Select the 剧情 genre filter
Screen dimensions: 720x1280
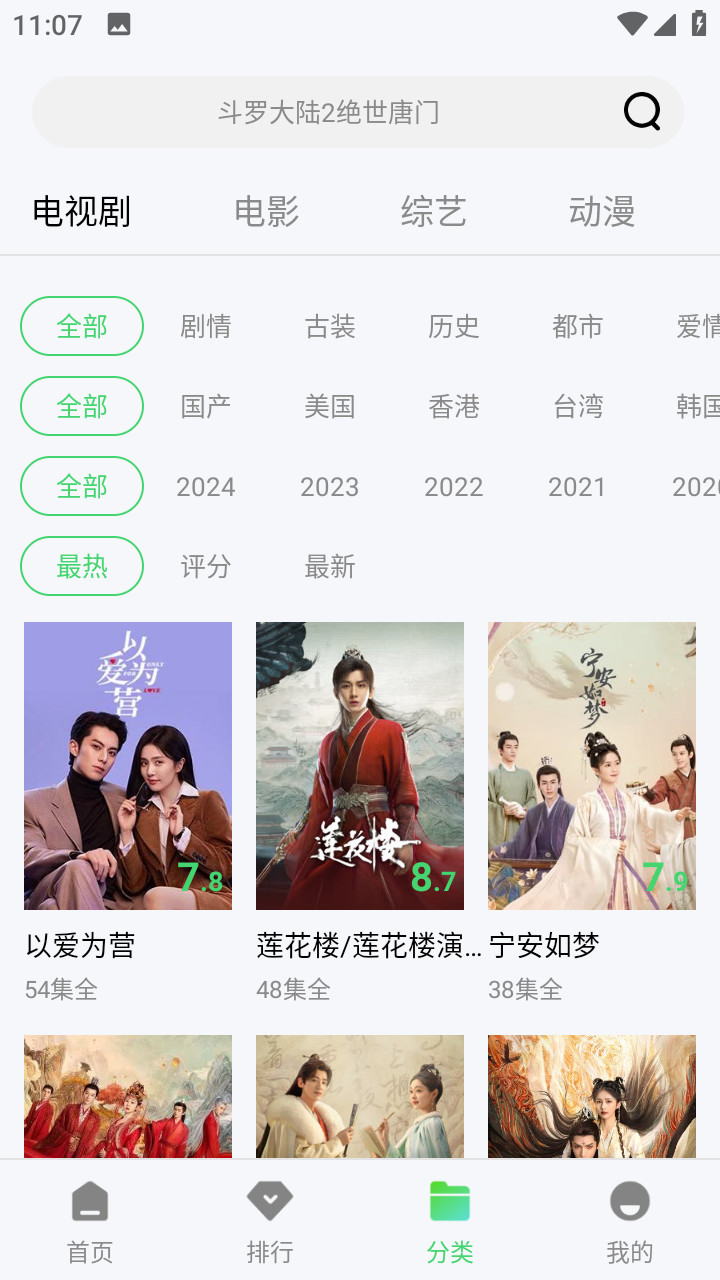pos(205,326)
